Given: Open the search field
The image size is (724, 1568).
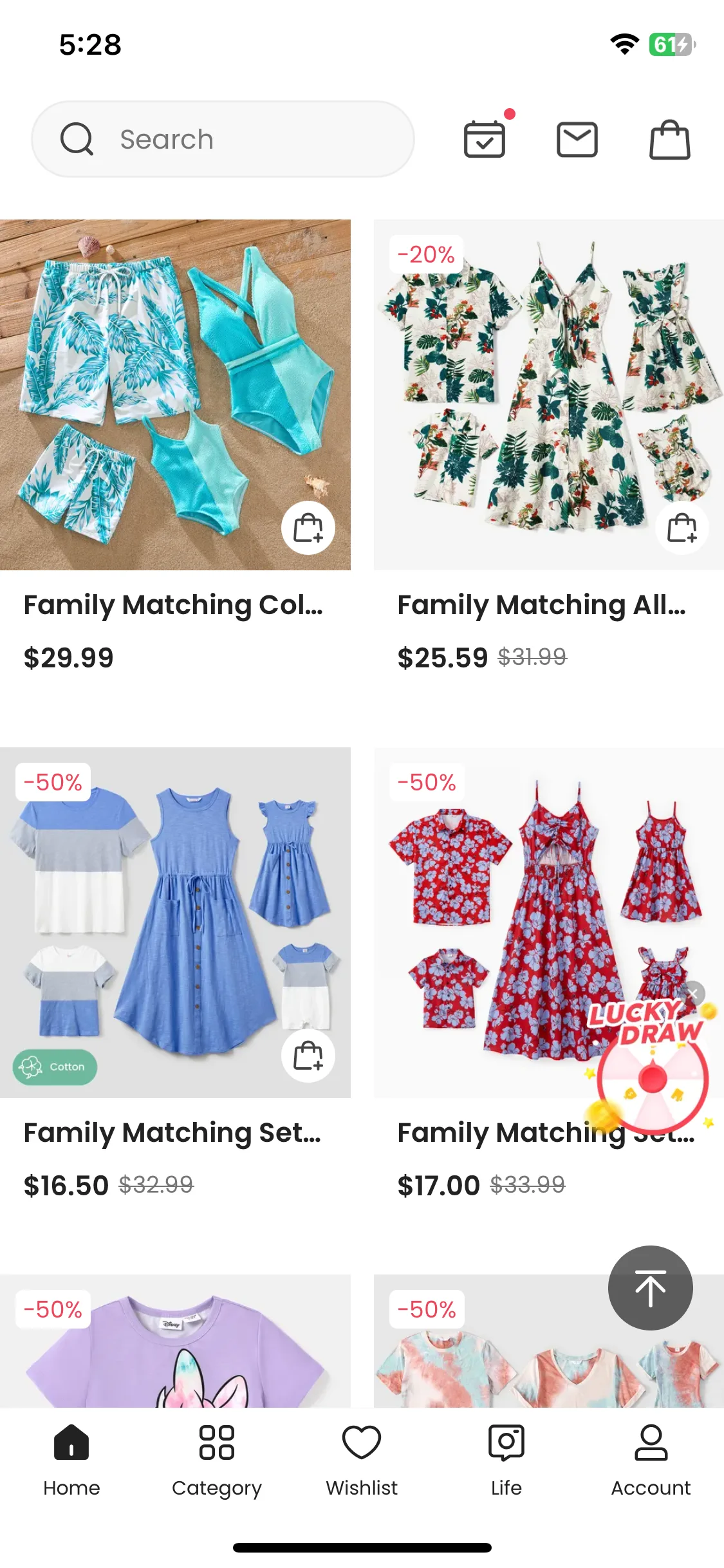Looking at the screenshot, I should pyautogui.click(x=222, y=139).
